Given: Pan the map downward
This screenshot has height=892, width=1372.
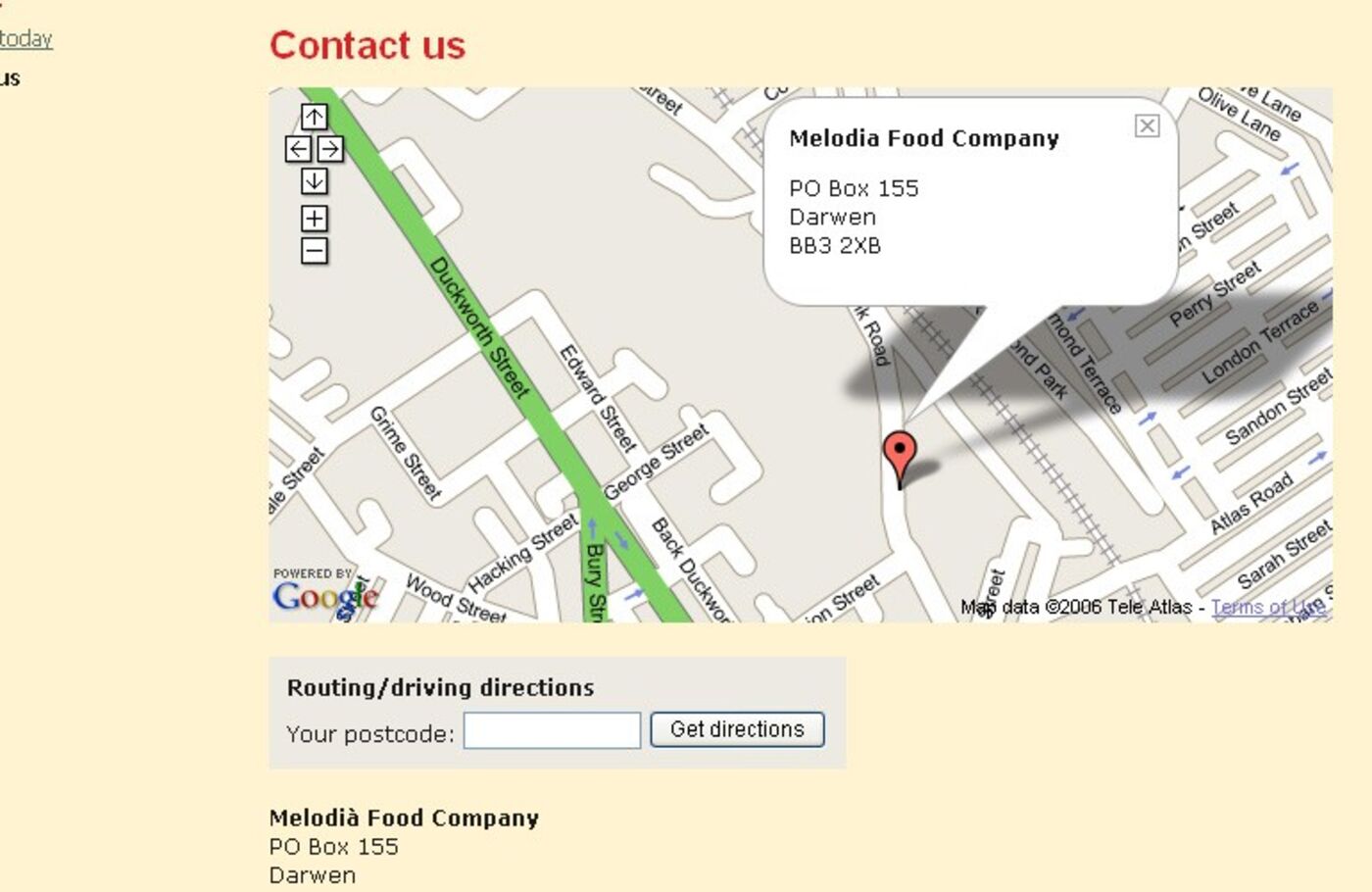Looking at the screenshot, I should pyautogui.click(x=314, y=181).
